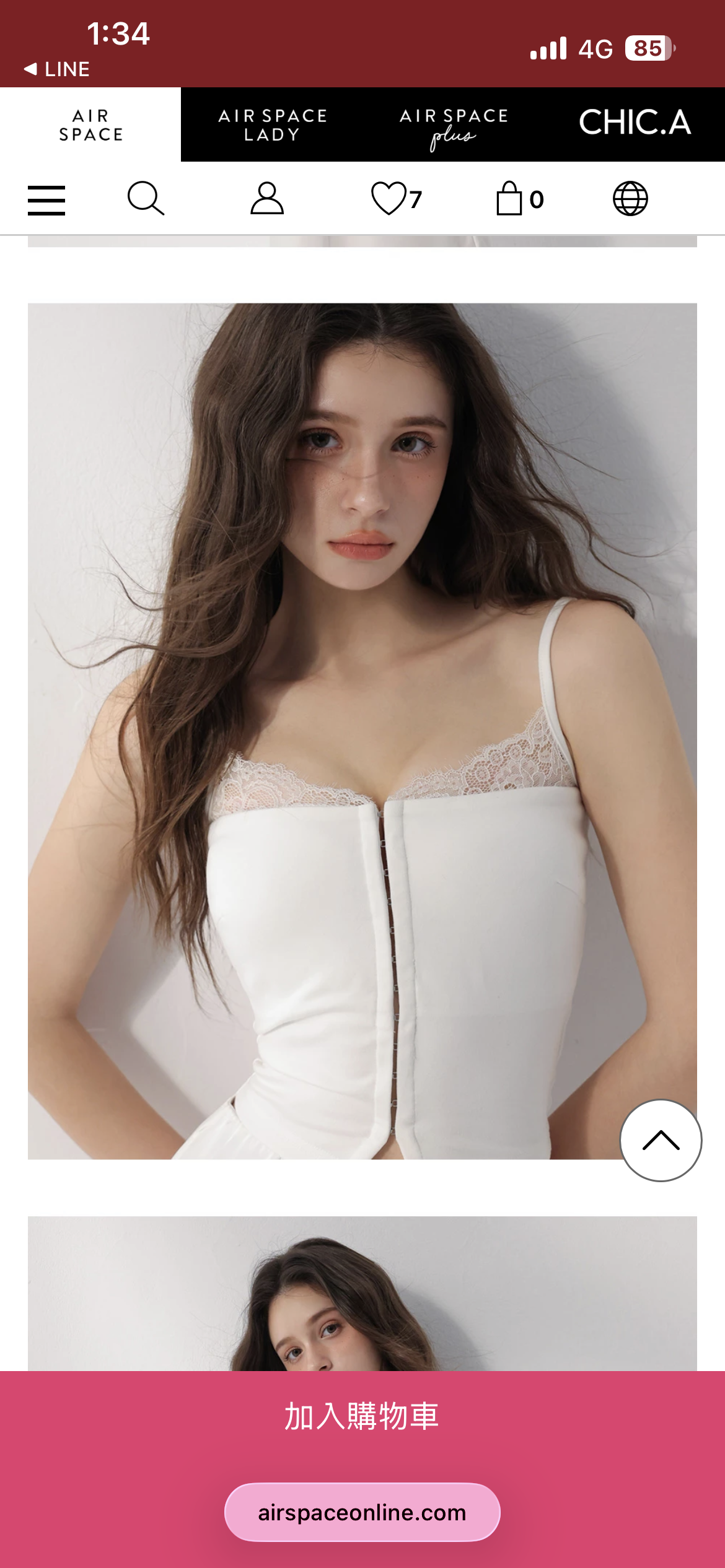
Task: Tap 加入購物車 to add to cart
Action: 362,1417
